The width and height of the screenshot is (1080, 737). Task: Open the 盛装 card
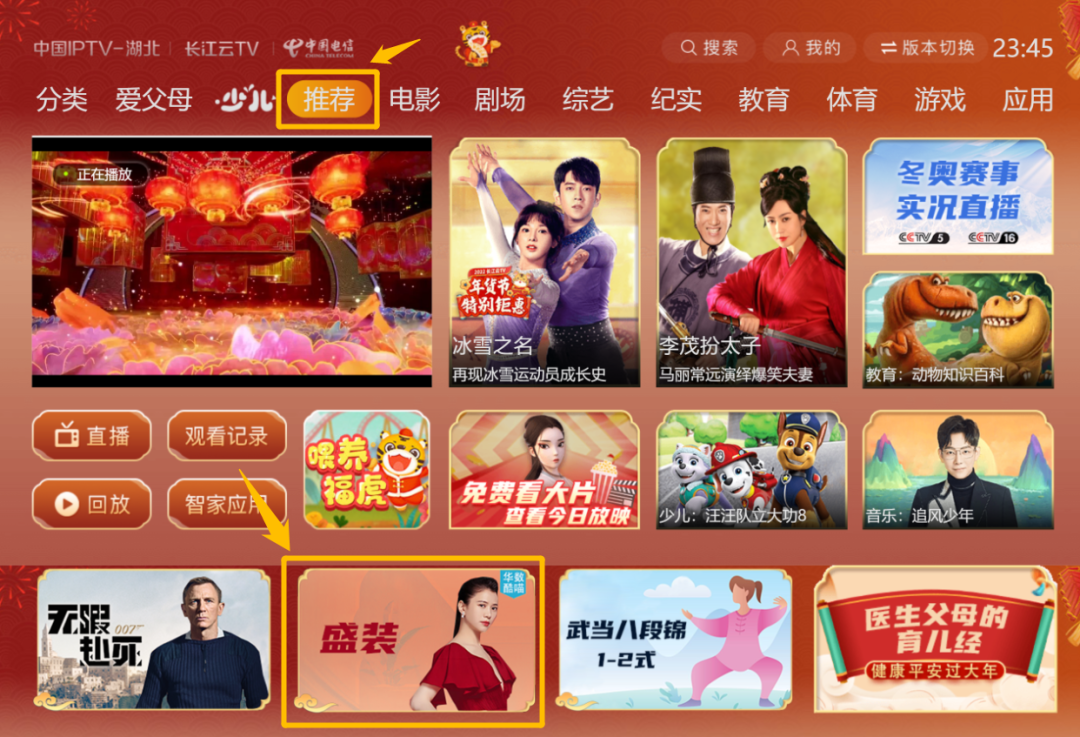414,640
